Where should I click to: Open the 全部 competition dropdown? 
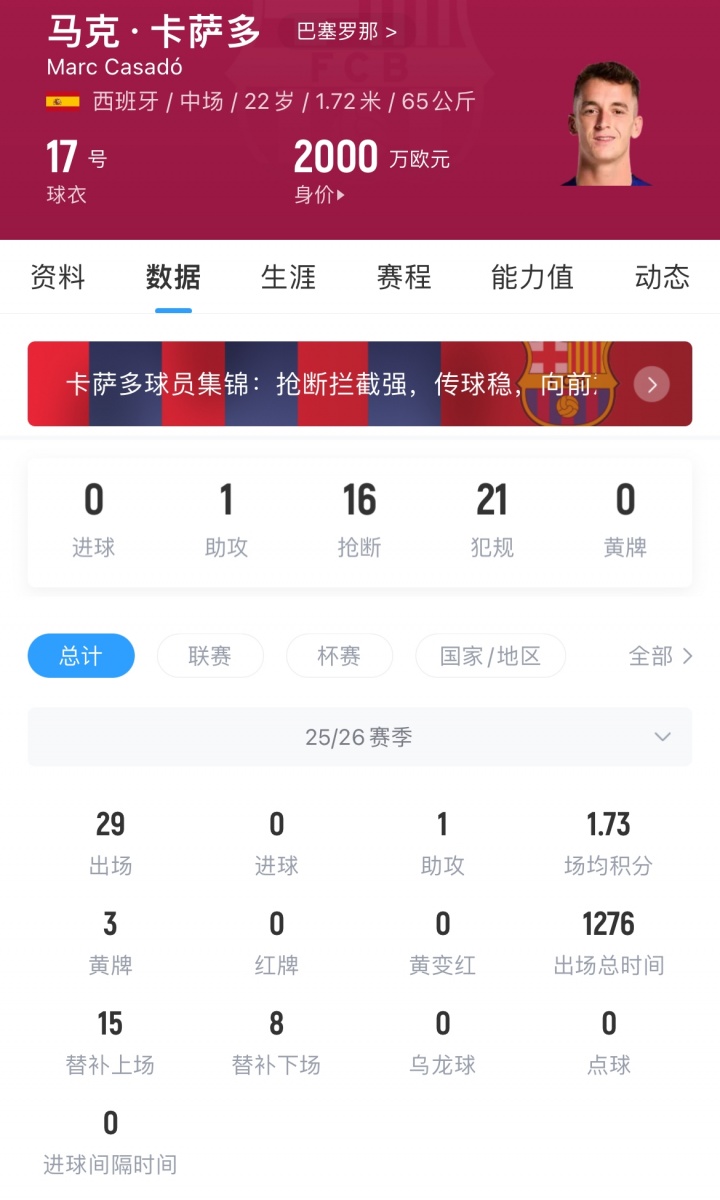tap(652, 656)
